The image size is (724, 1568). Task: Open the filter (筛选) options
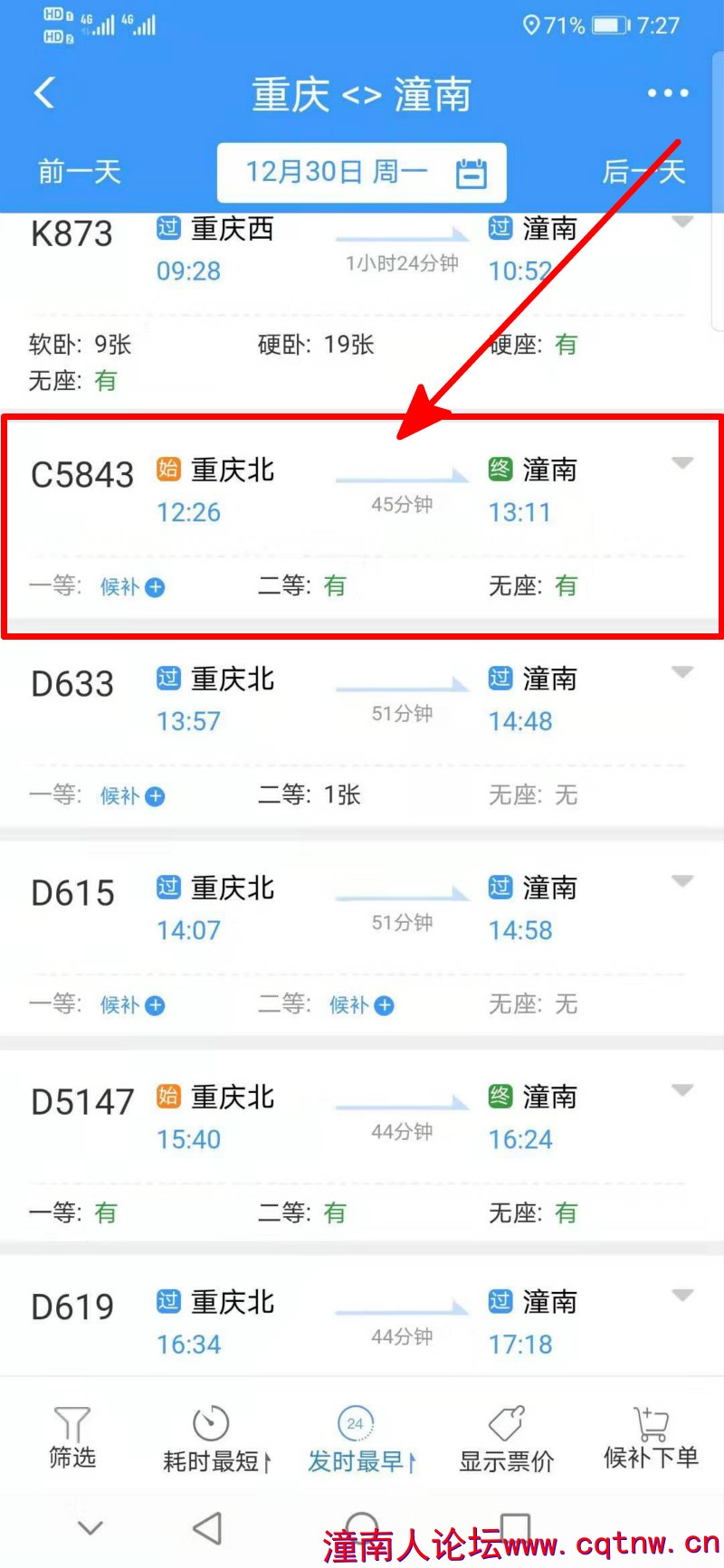pos(72,1437)
